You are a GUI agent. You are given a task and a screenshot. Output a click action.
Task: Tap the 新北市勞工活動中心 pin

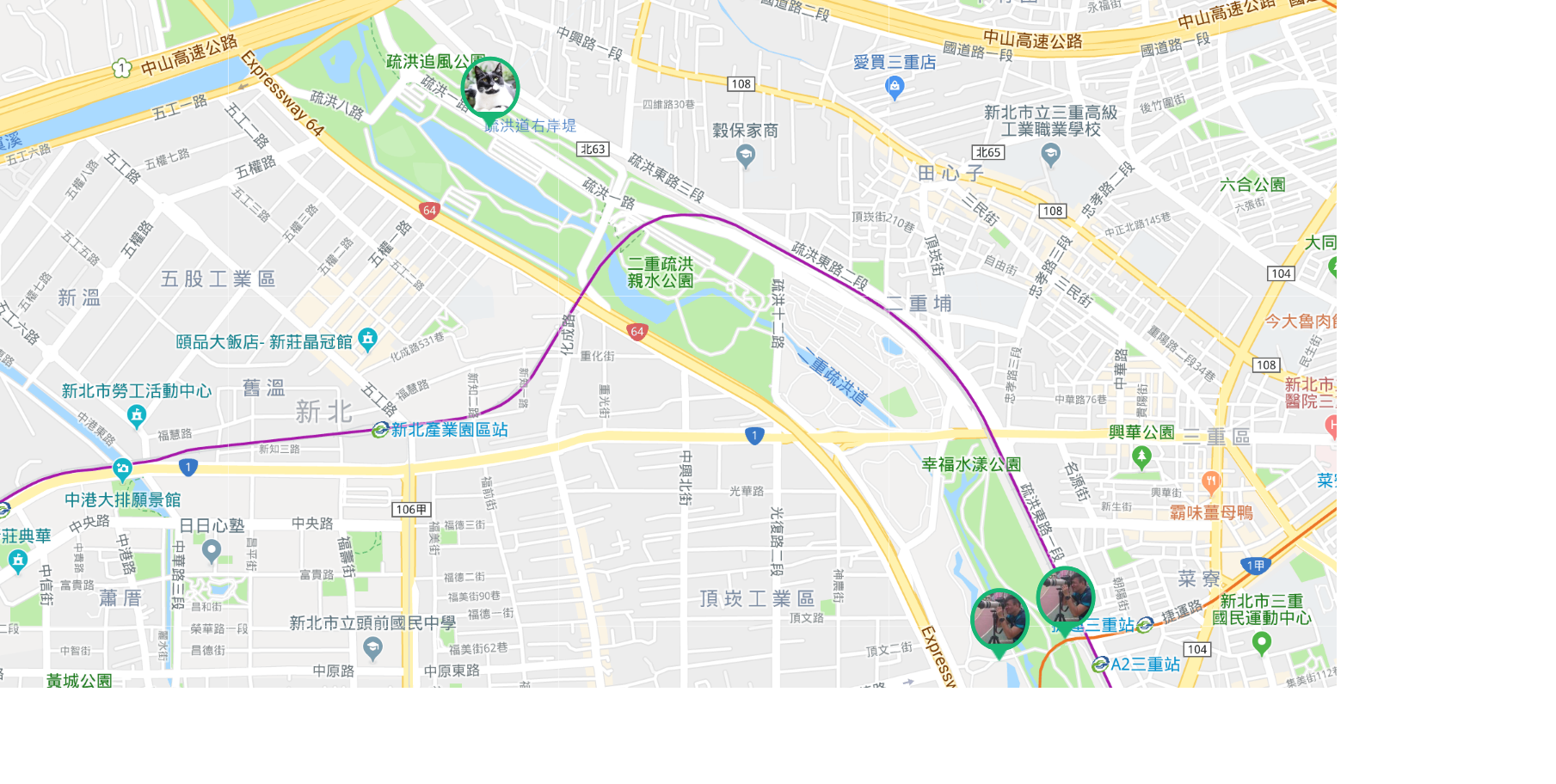click(x=136, y=415)
